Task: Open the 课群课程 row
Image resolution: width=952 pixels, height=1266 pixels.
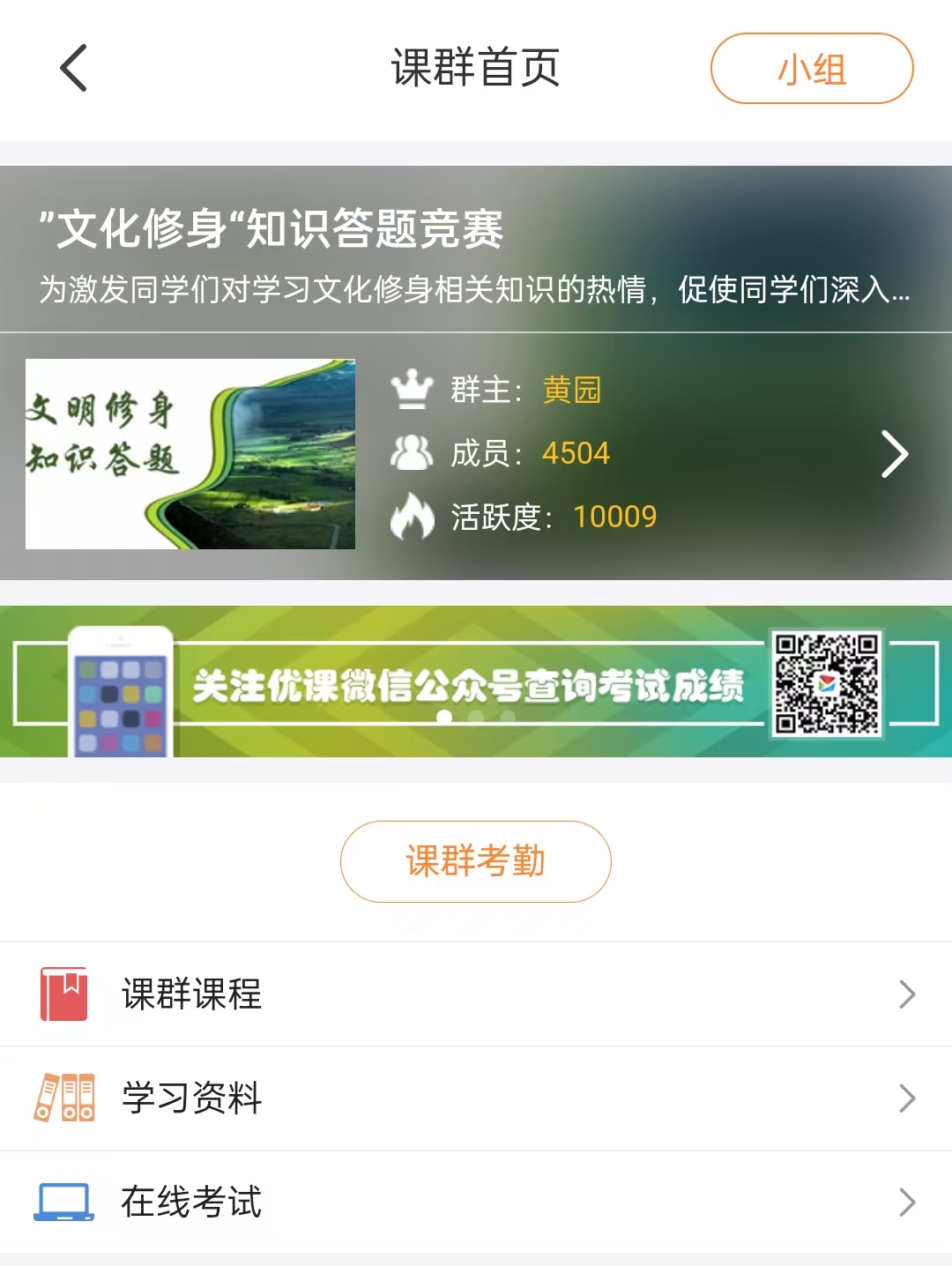Action: tap(476, 994)
